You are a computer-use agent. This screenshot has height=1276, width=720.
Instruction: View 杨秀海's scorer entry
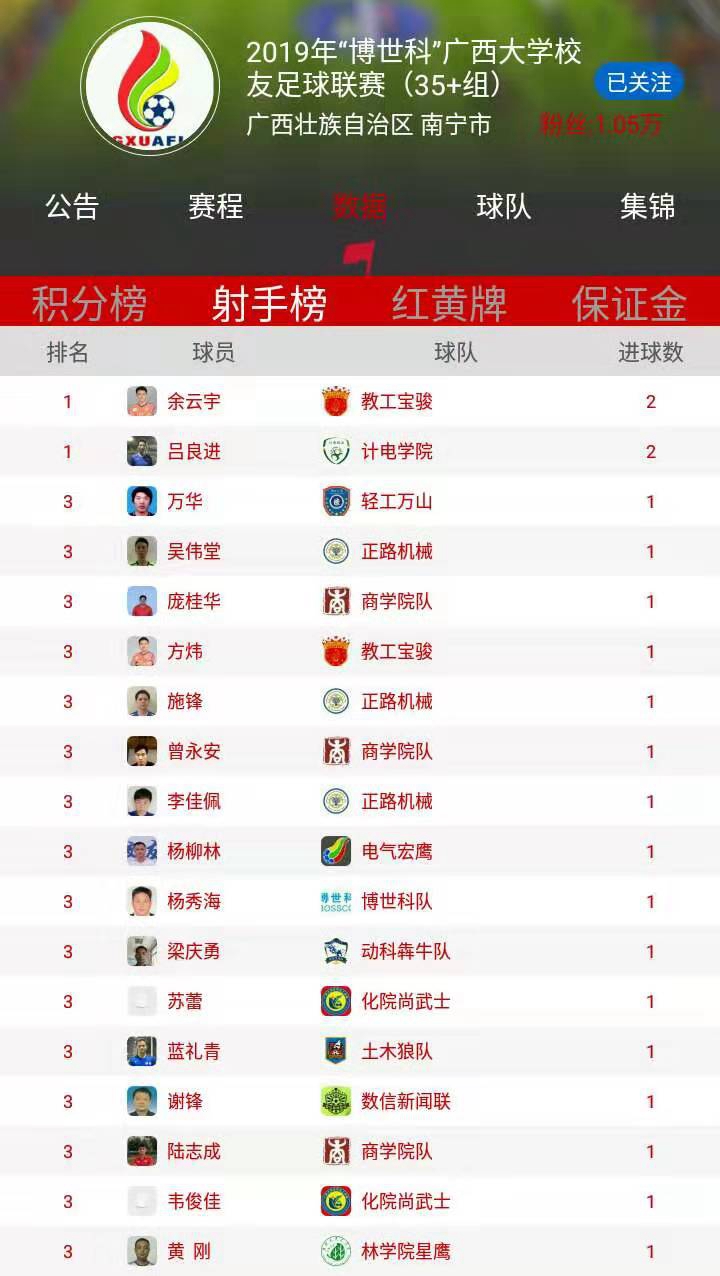194,902
